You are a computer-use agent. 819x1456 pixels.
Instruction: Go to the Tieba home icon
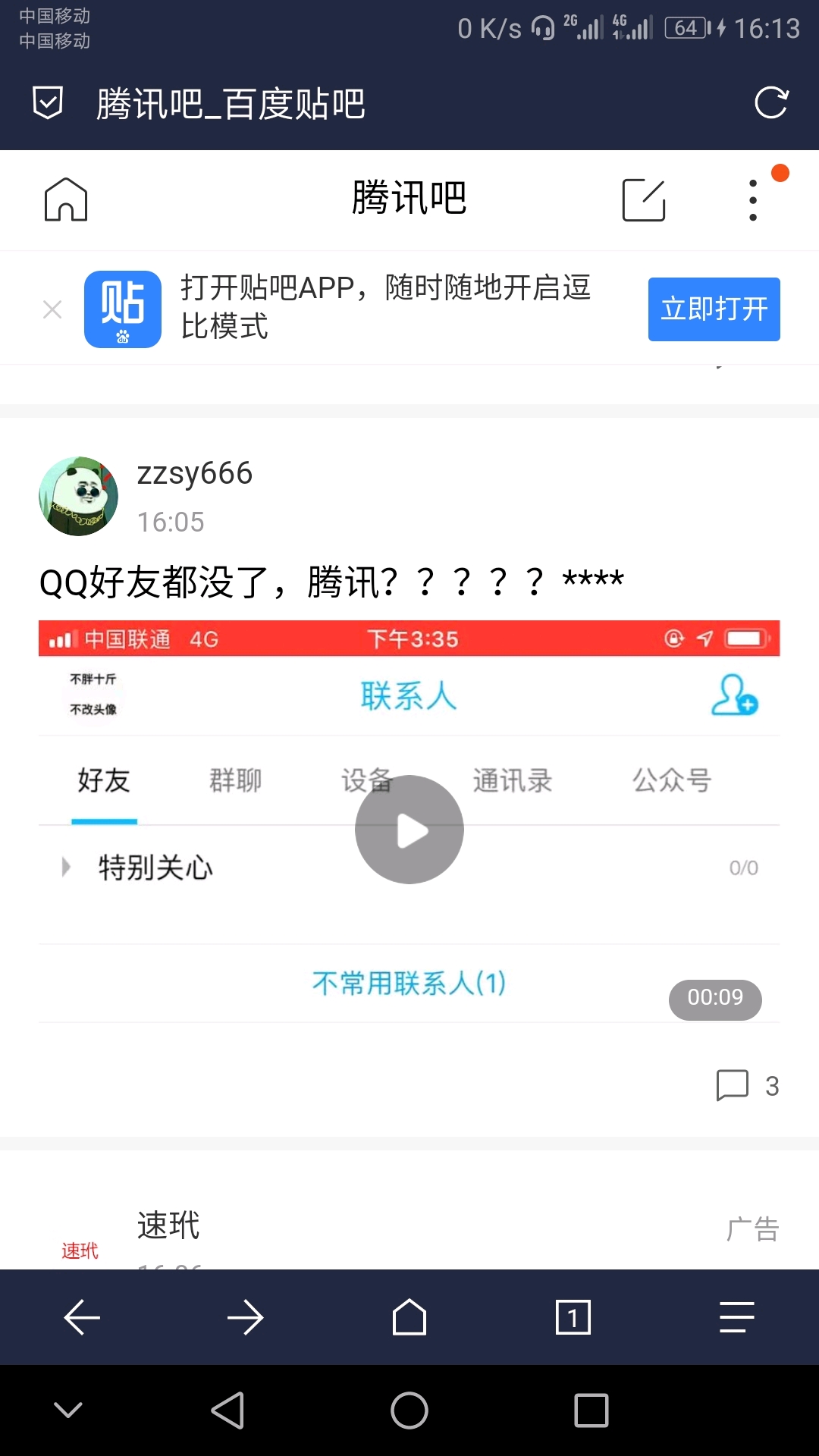point(66,200)
